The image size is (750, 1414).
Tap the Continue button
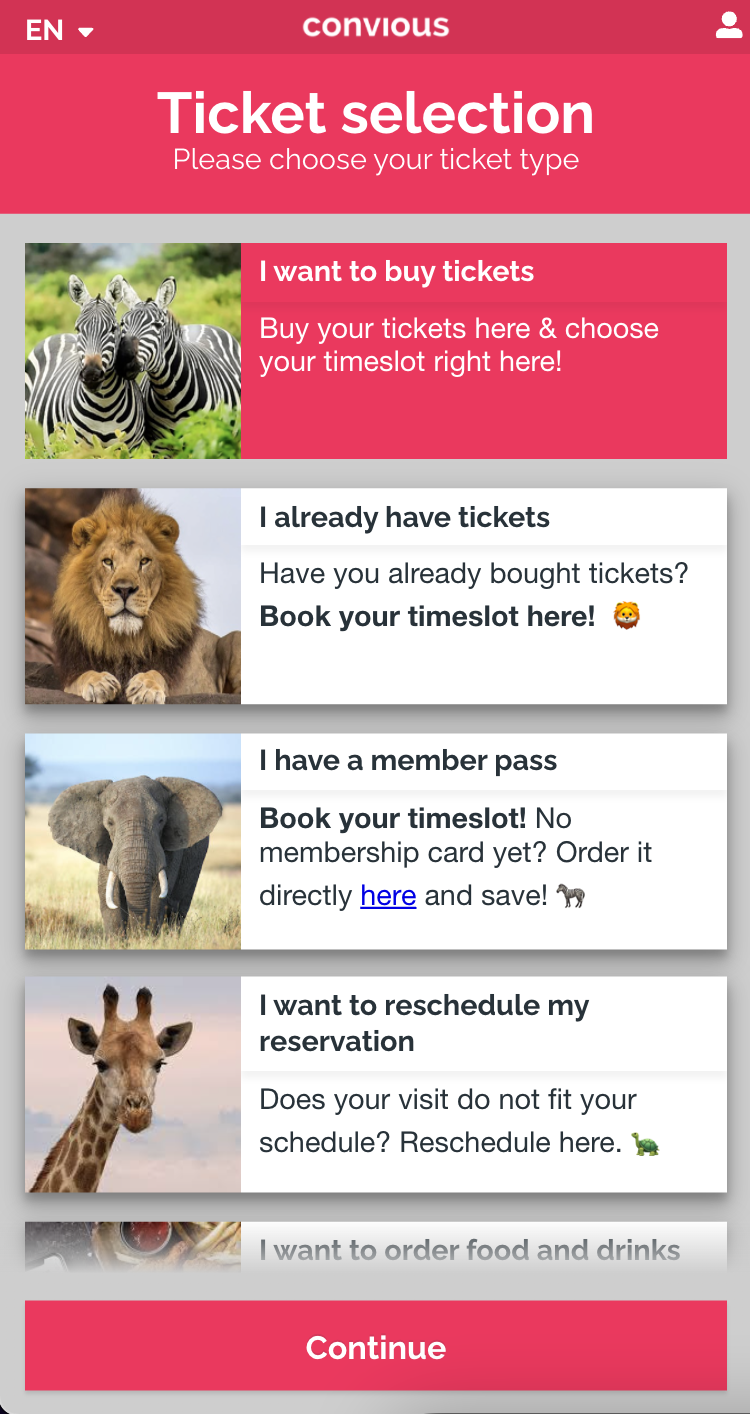point(375,1346)
